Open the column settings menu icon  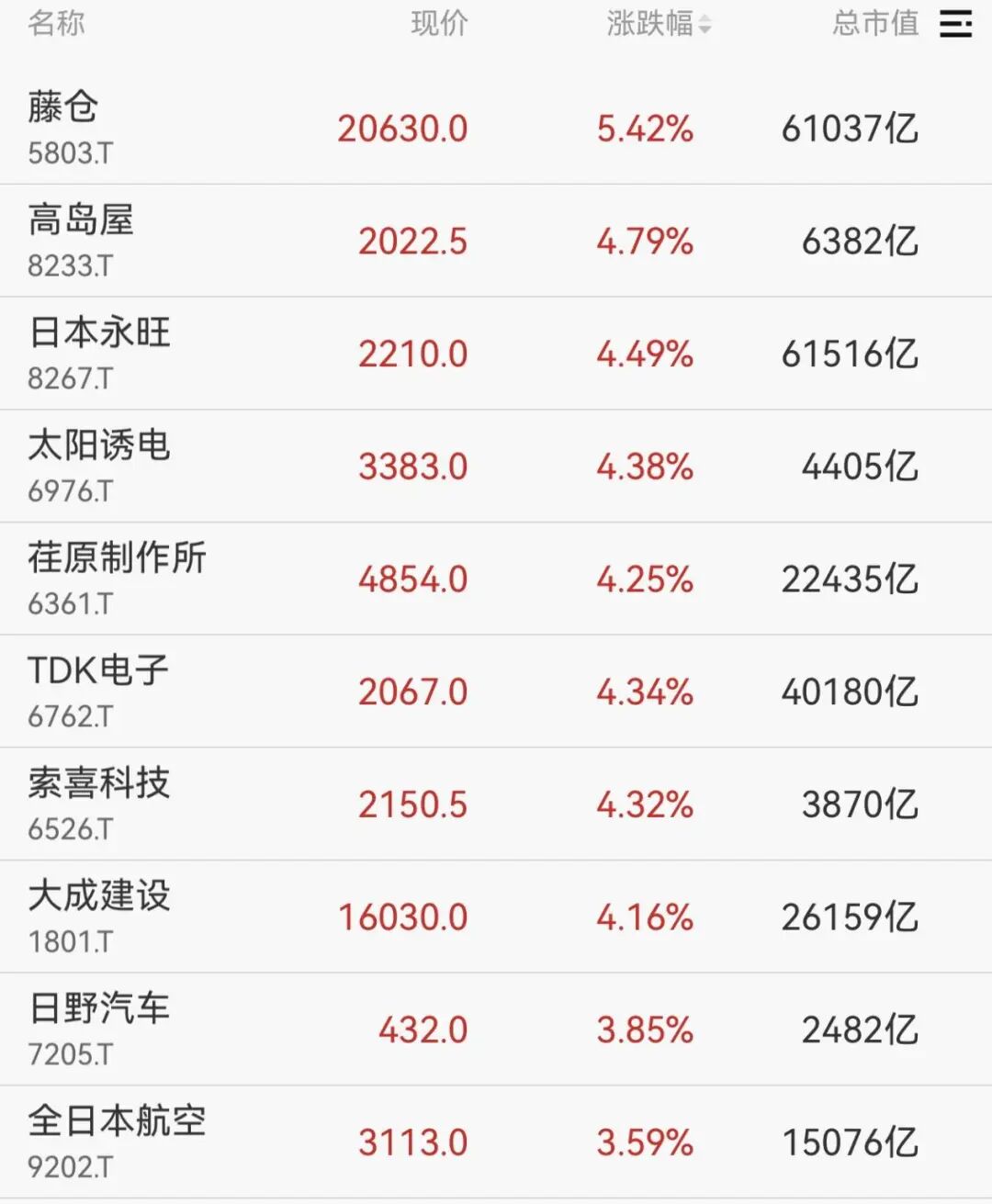click(x=955, y=24)
